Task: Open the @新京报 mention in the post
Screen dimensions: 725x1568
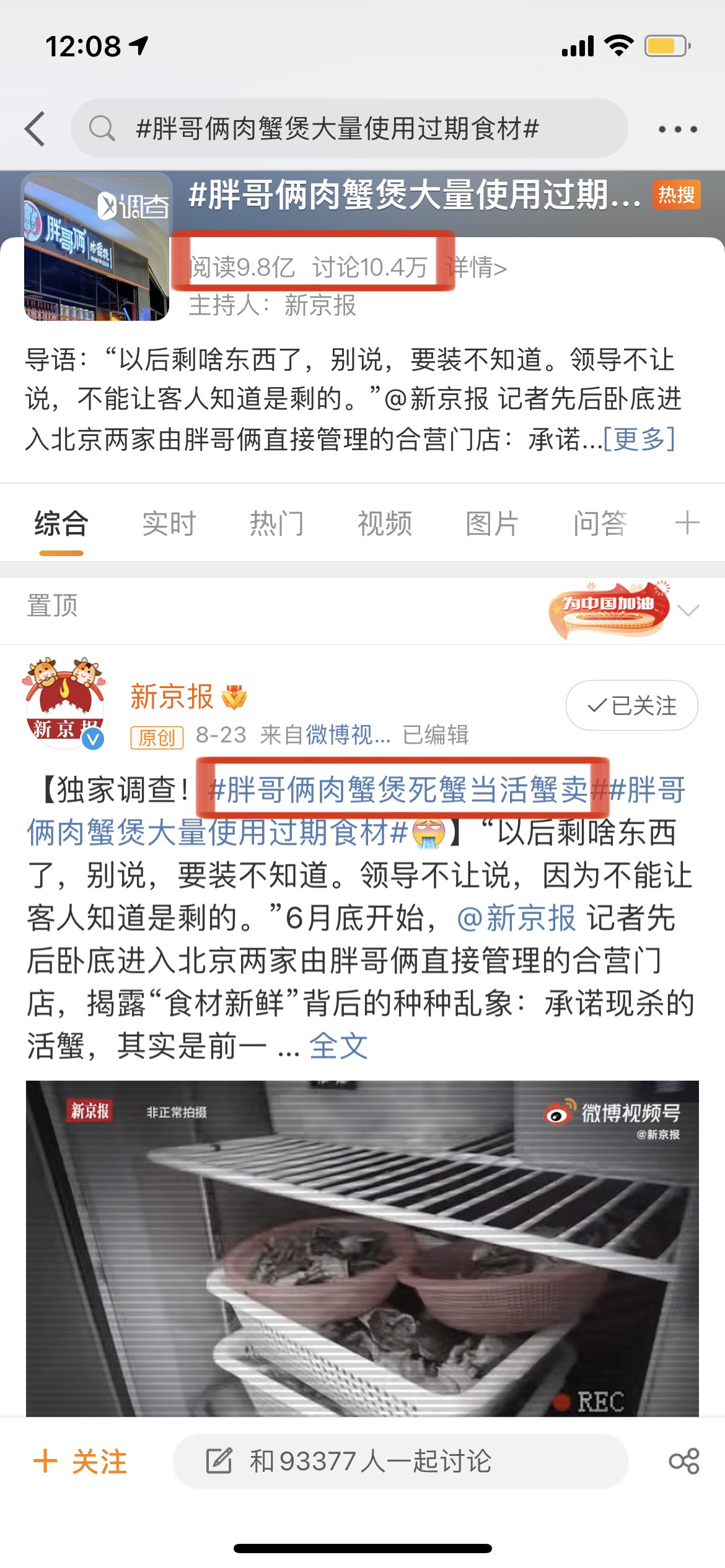Action: (516, 918)
